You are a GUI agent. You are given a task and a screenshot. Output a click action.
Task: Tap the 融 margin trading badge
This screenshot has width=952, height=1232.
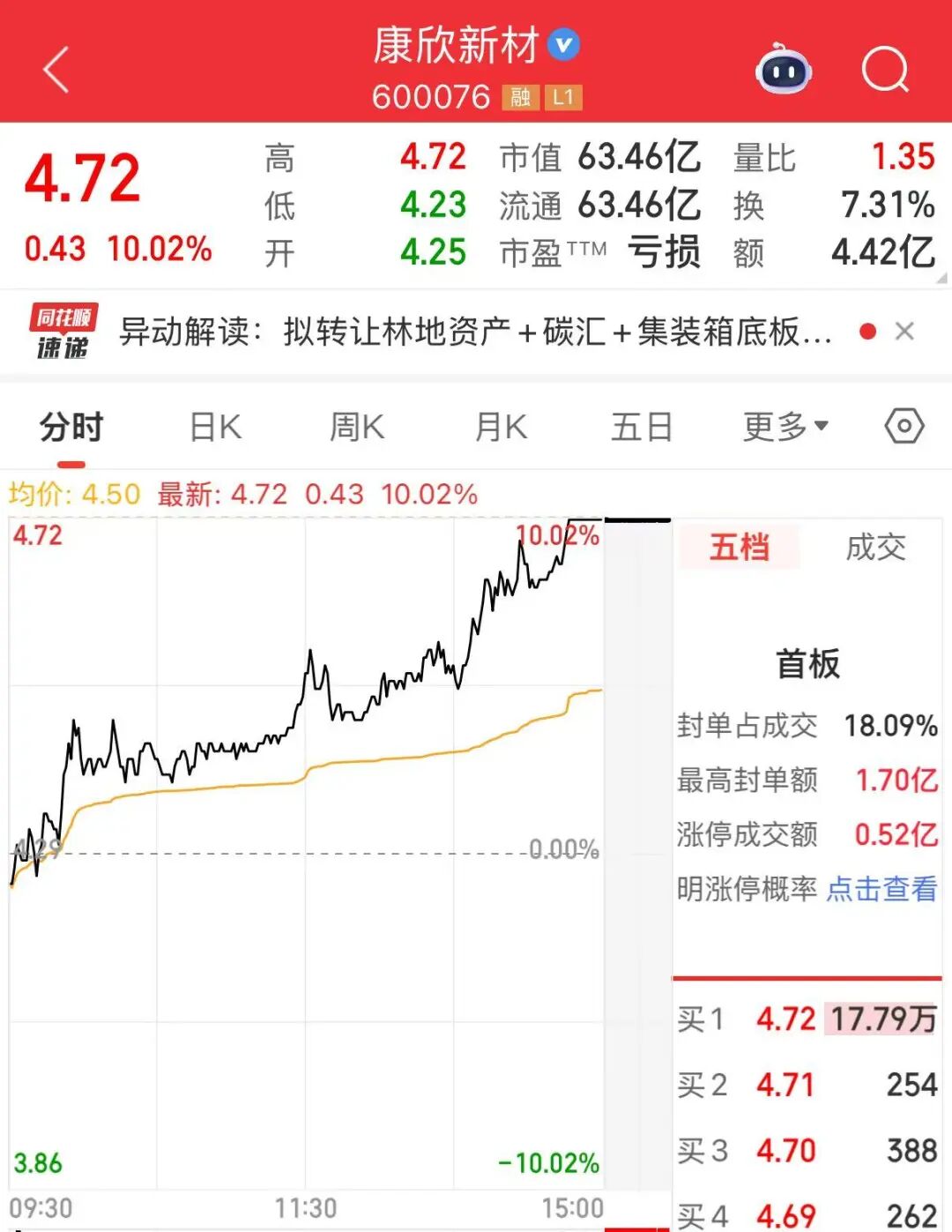(520, 98)
